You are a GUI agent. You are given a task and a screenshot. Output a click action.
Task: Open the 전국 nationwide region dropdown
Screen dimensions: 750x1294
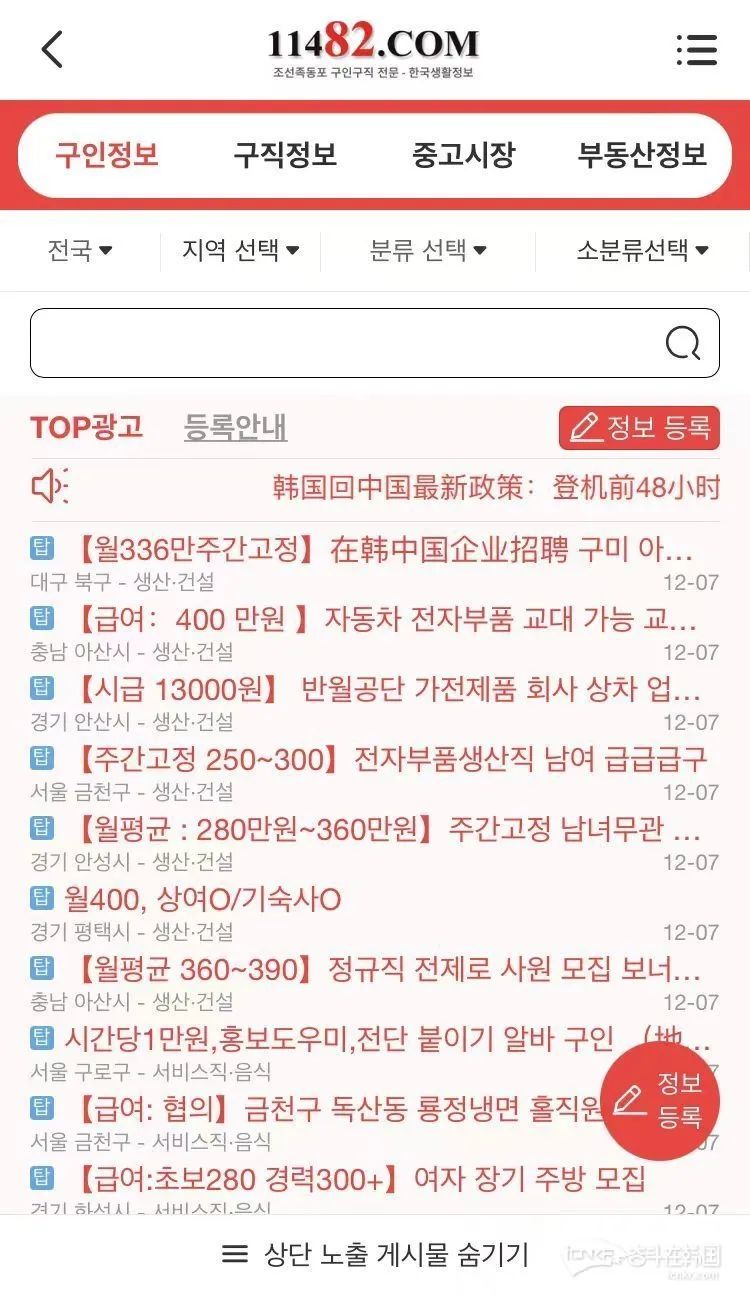[79, 251]
